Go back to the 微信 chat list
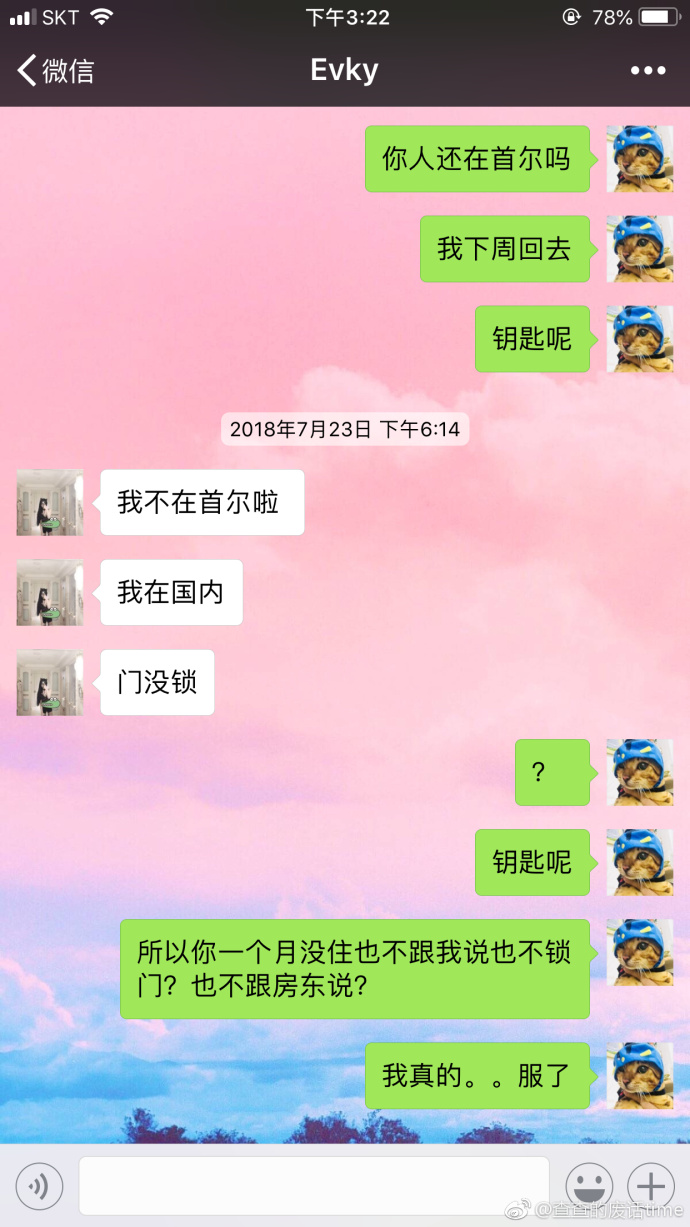The image size is (690, 1227). 55,71
